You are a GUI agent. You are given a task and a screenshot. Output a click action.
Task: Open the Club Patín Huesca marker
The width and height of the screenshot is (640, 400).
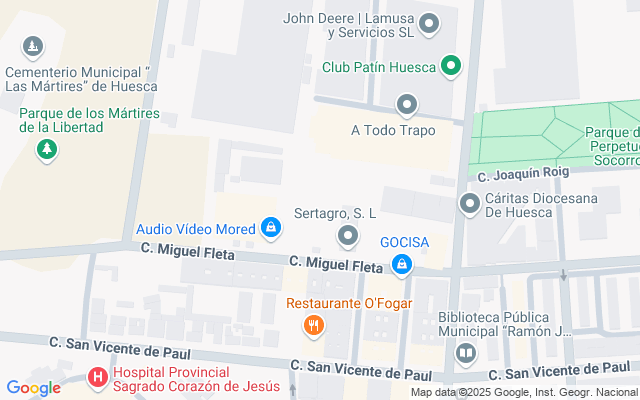(x=451, y=67)
